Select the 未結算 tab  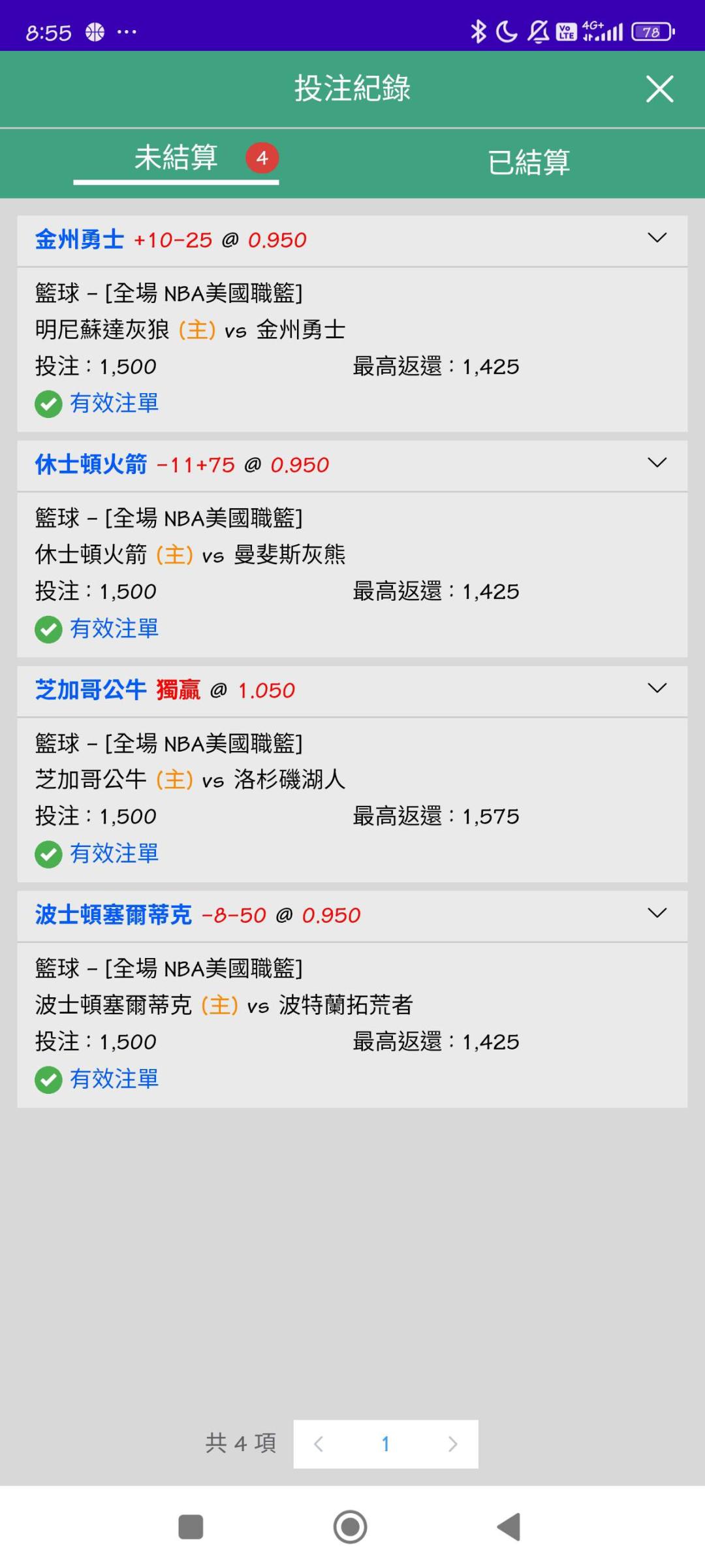point(176,158)
